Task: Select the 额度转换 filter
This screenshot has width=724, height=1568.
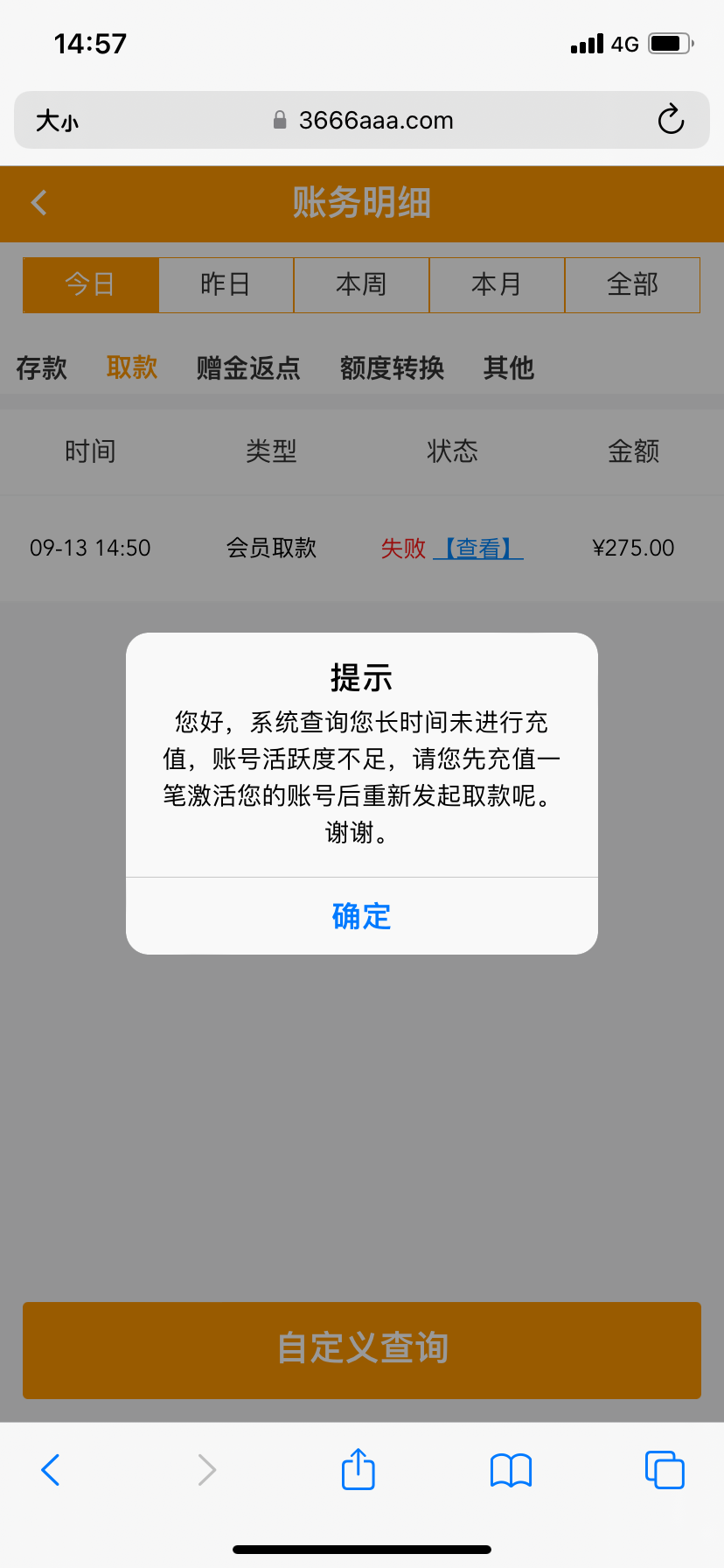Action: pyautogui.click(x=391, y=368)
